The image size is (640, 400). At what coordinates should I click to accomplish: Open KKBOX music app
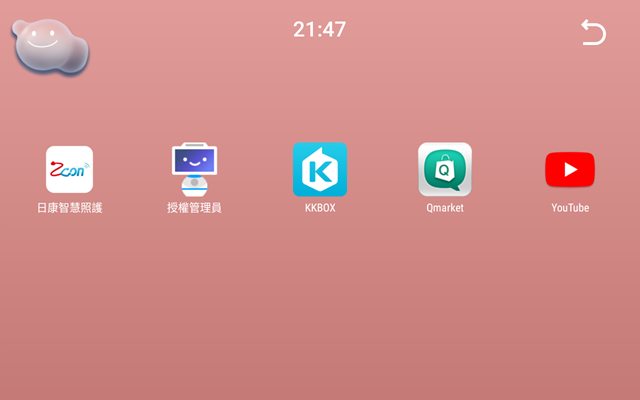pyautogui.click(x=320, y=170)
